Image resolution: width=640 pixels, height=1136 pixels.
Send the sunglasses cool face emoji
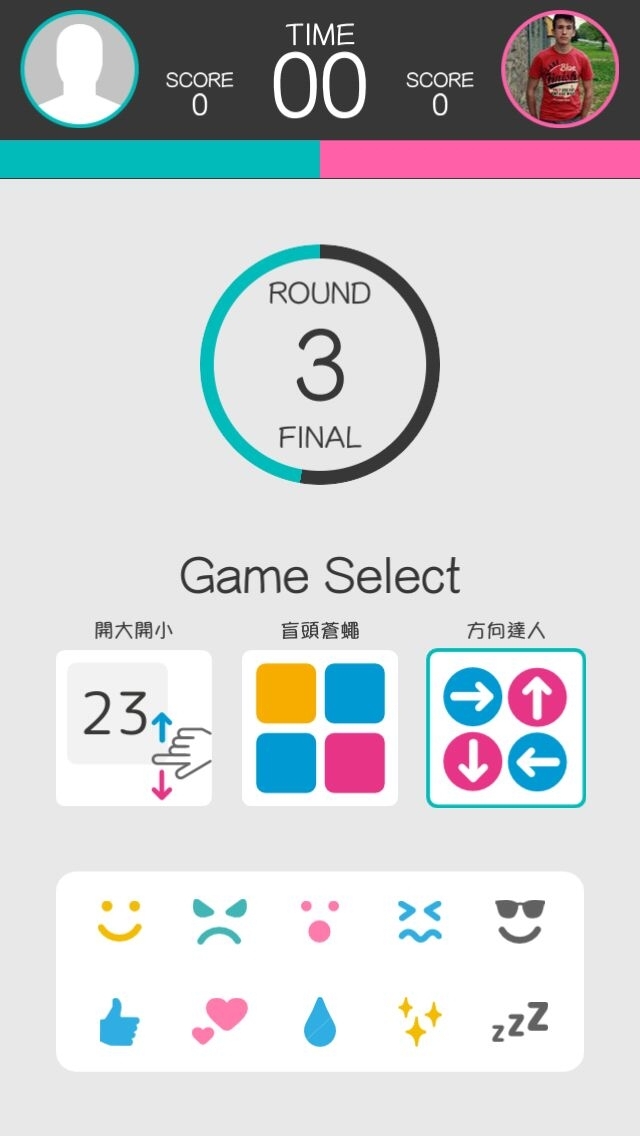point(520,921)
